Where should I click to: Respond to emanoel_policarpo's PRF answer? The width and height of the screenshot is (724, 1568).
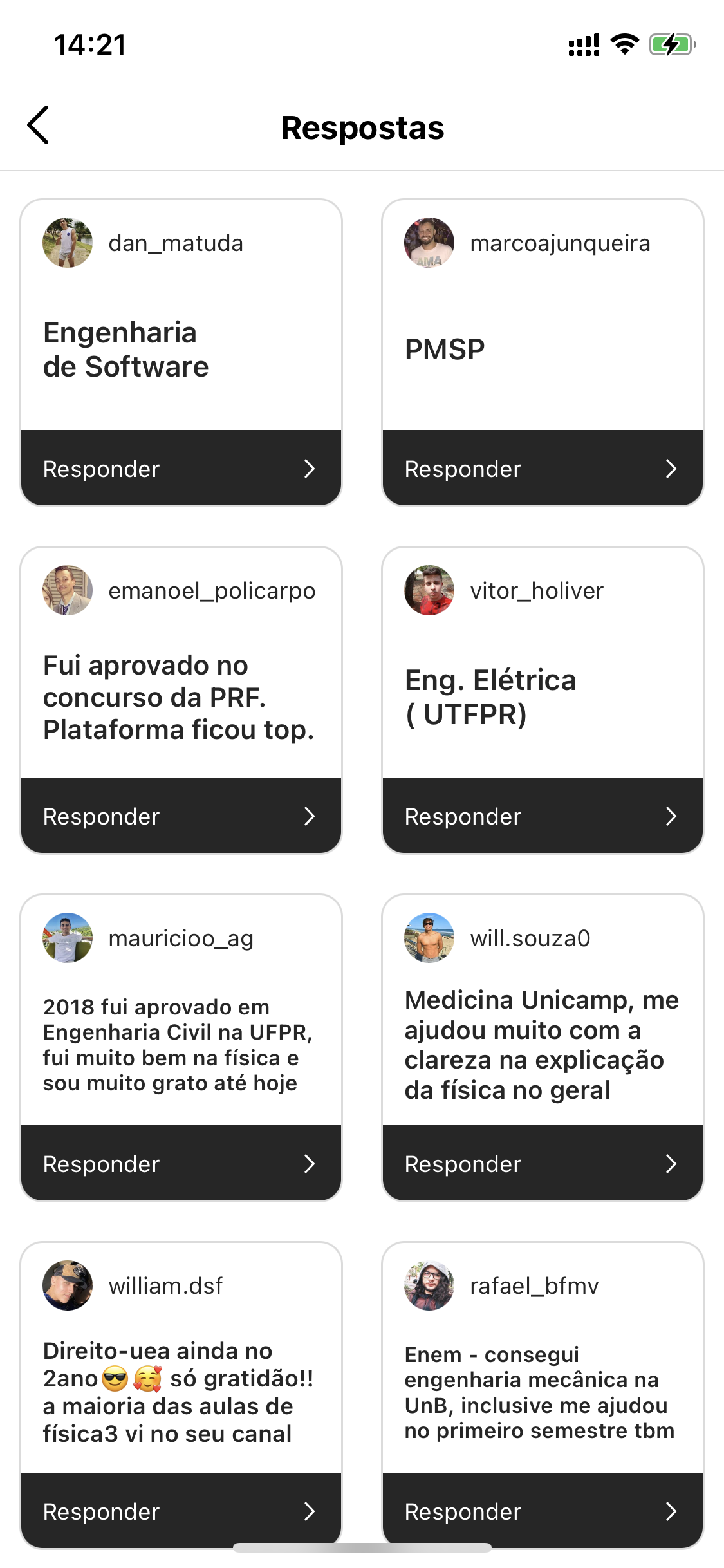tap(180, 816)
